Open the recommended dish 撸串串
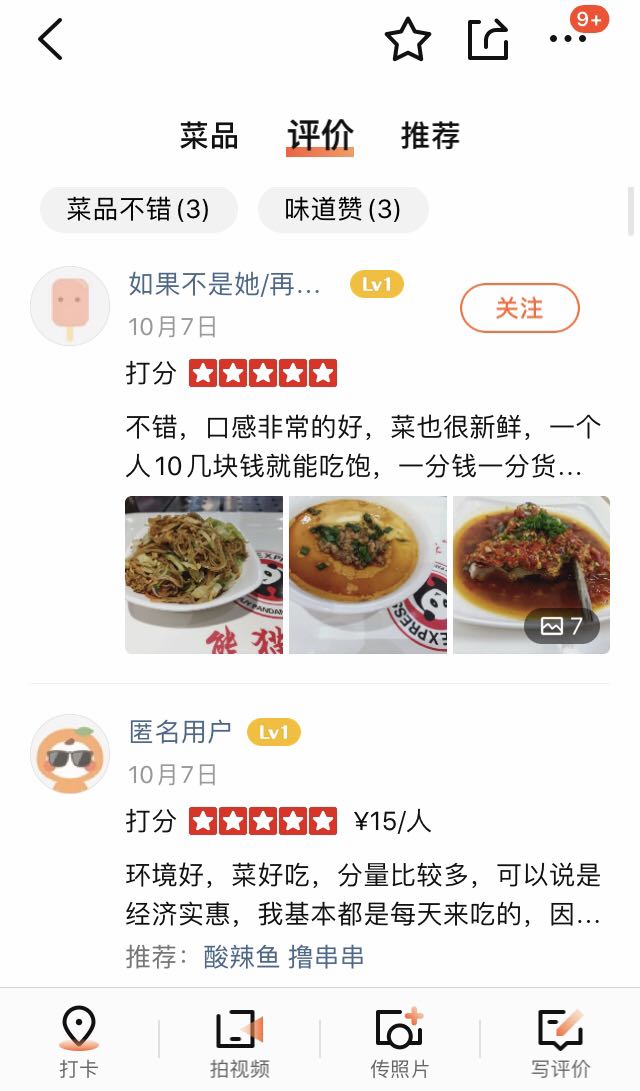 (x=326, y=957)
